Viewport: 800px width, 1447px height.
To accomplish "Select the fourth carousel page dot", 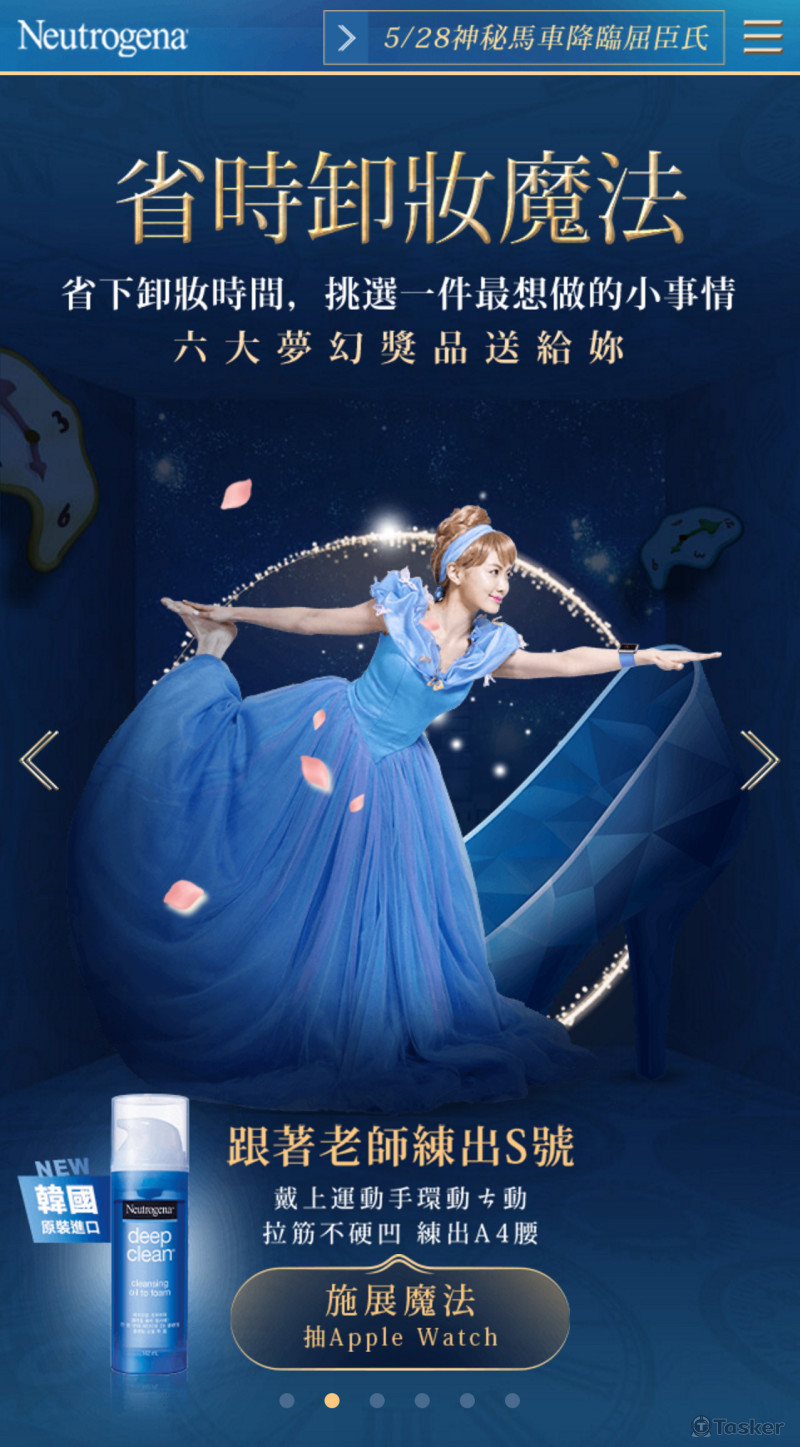I will coord(422,1401).
